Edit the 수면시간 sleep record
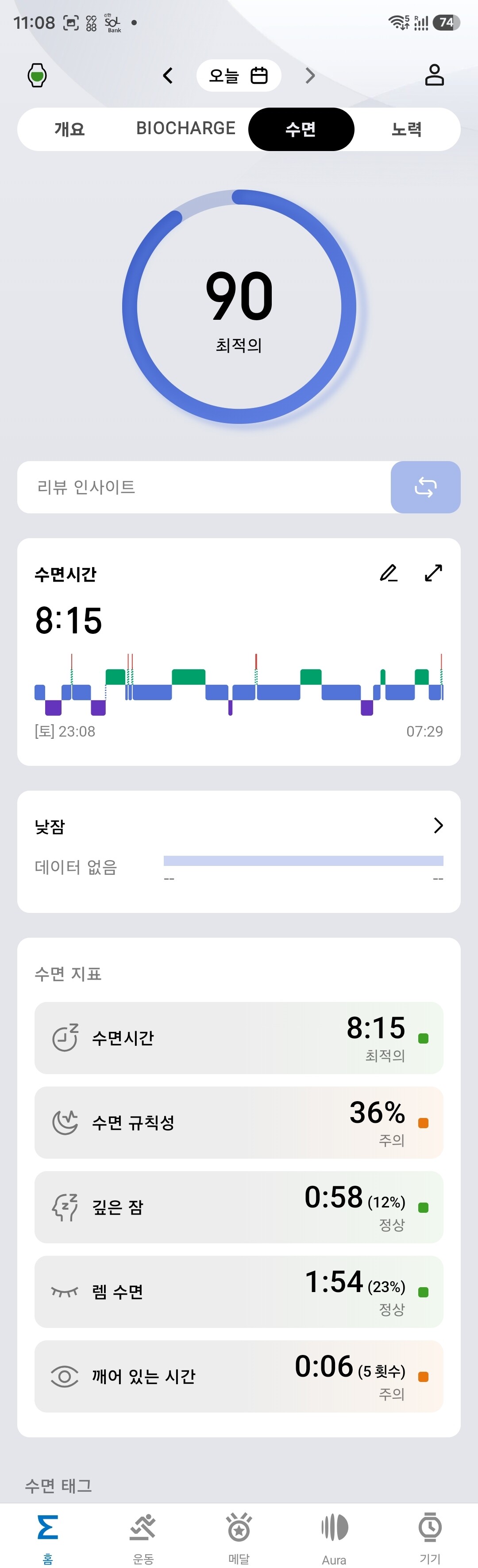This screenshot has height=1568, width=478. pyautogui.click(x=389, y=573)
